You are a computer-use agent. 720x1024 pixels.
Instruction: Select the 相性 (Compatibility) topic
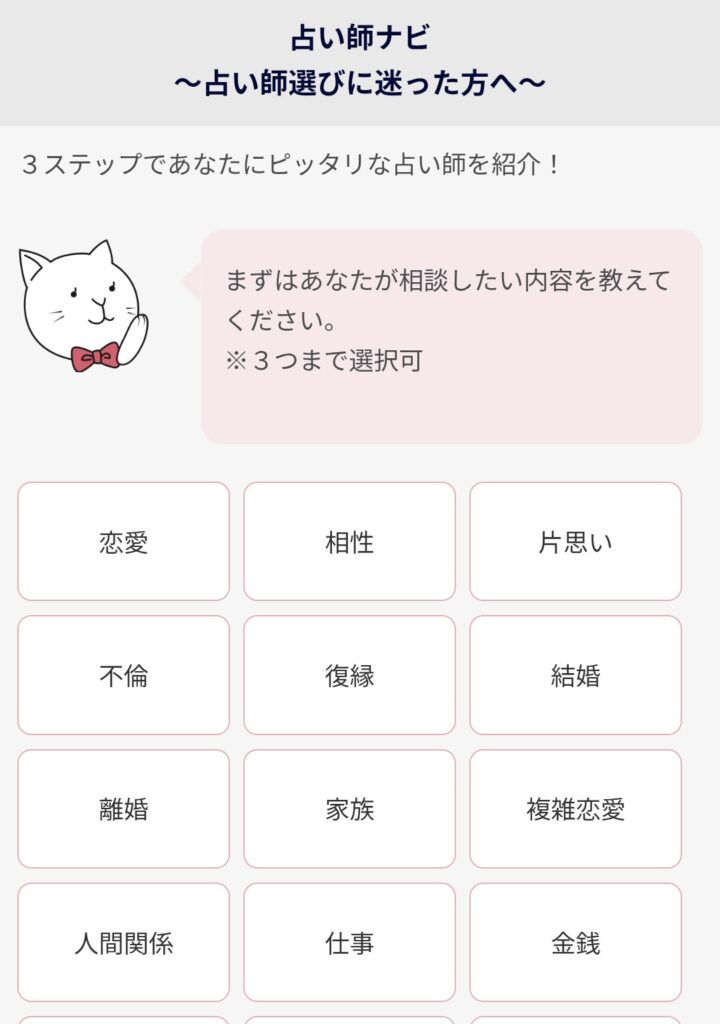(348, 540)
